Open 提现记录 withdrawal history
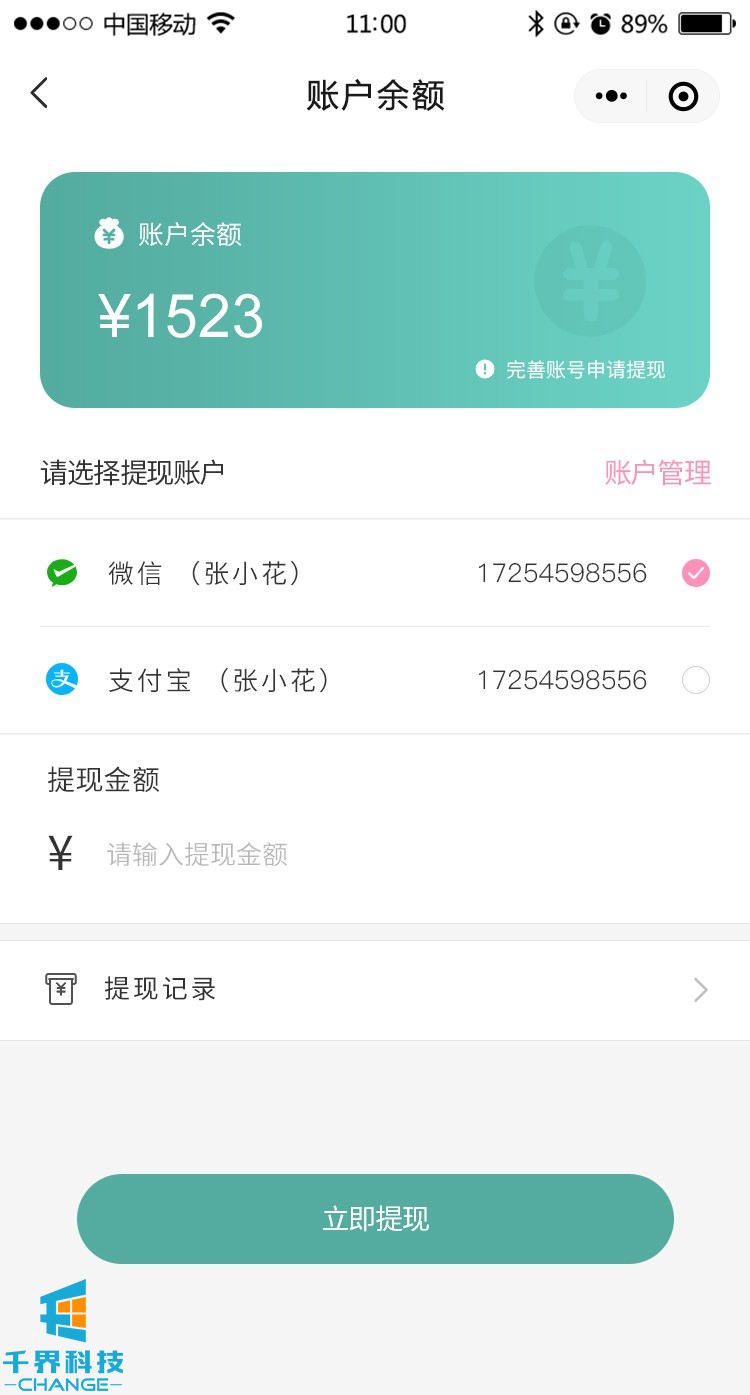The width and height of the screenshot is (750, 1395). coord(375,990)
